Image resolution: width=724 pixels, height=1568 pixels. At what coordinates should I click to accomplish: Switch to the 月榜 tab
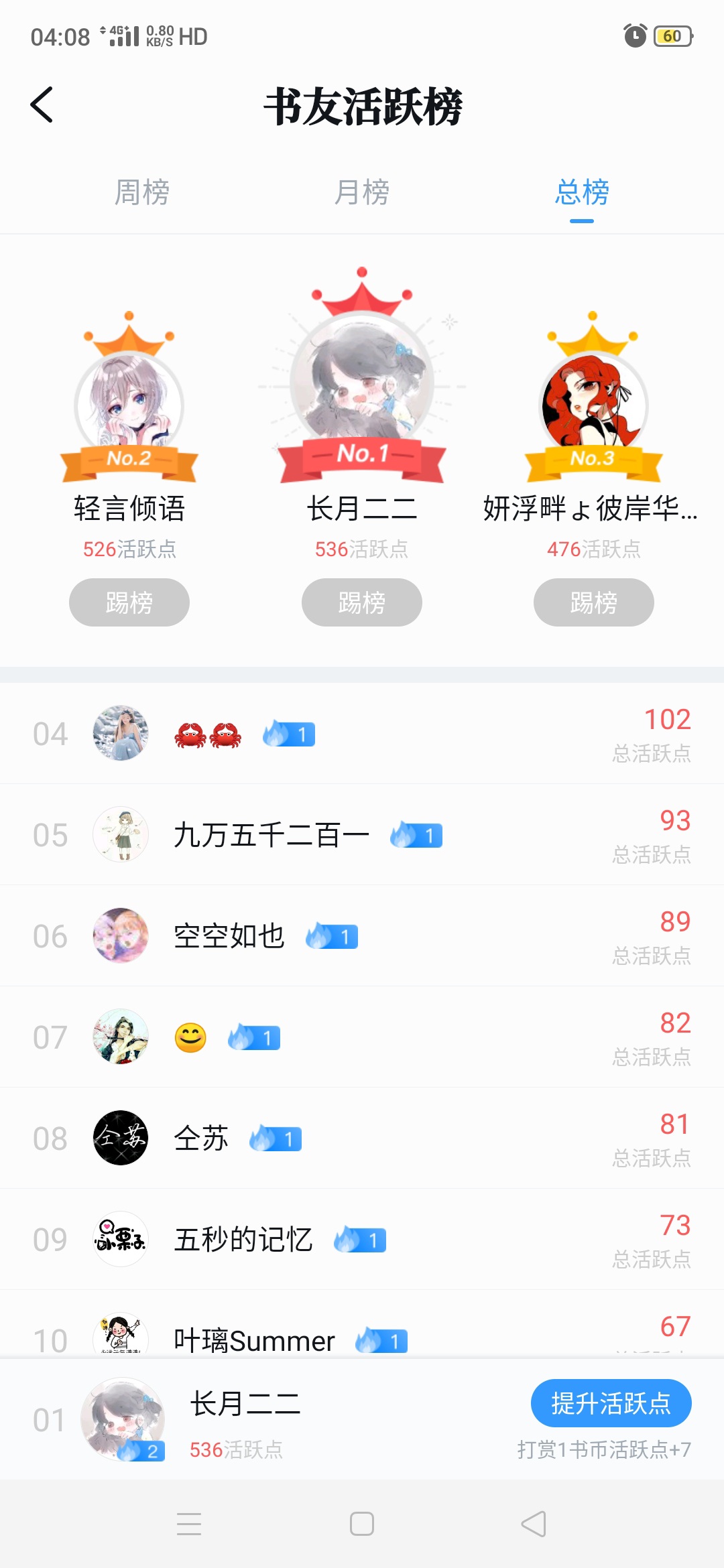[361, 193]
